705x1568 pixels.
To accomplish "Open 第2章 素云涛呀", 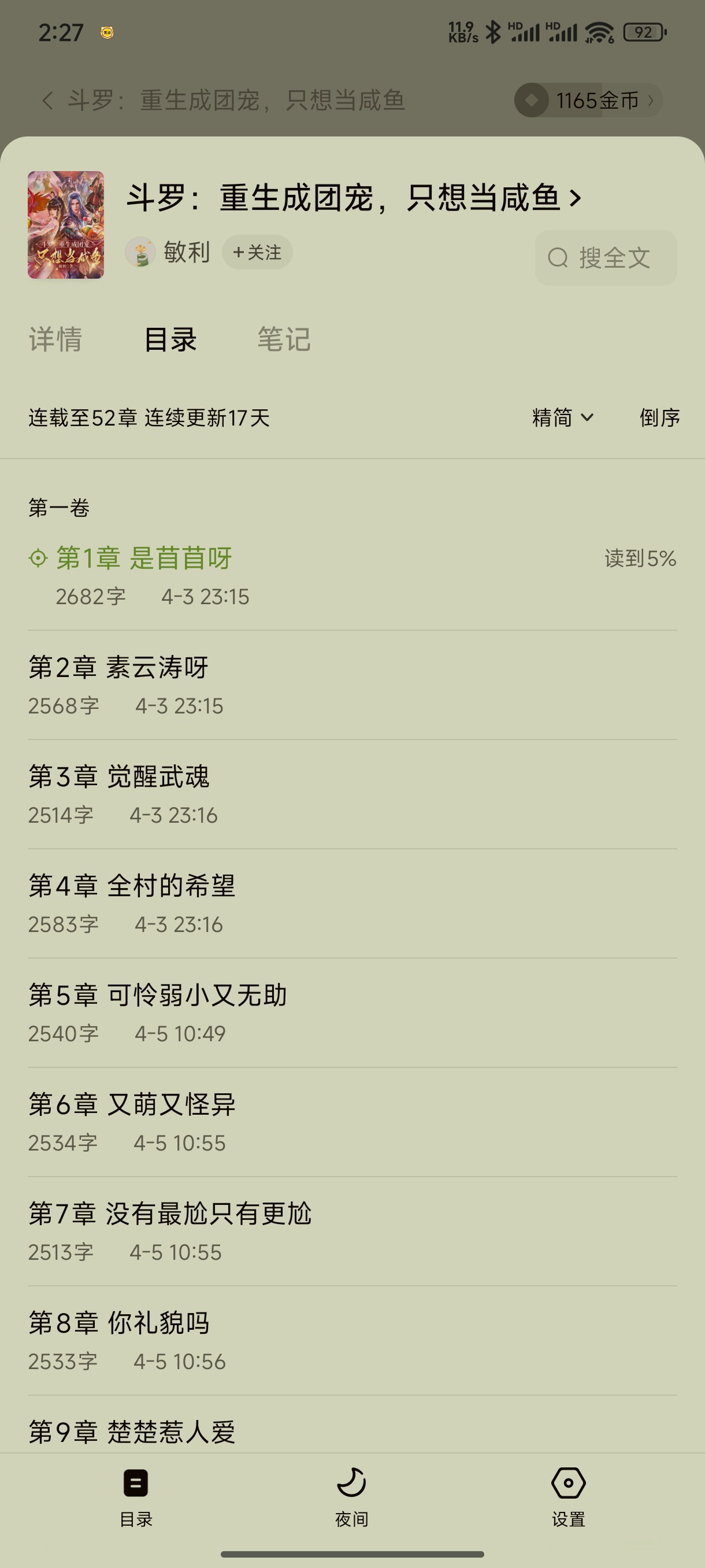I will 352,685.
